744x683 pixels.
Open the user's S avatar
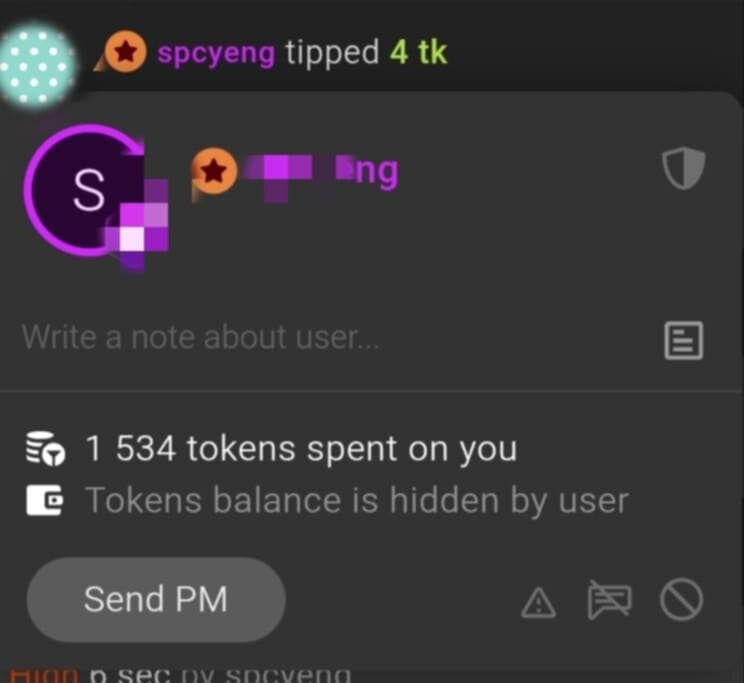88,191
